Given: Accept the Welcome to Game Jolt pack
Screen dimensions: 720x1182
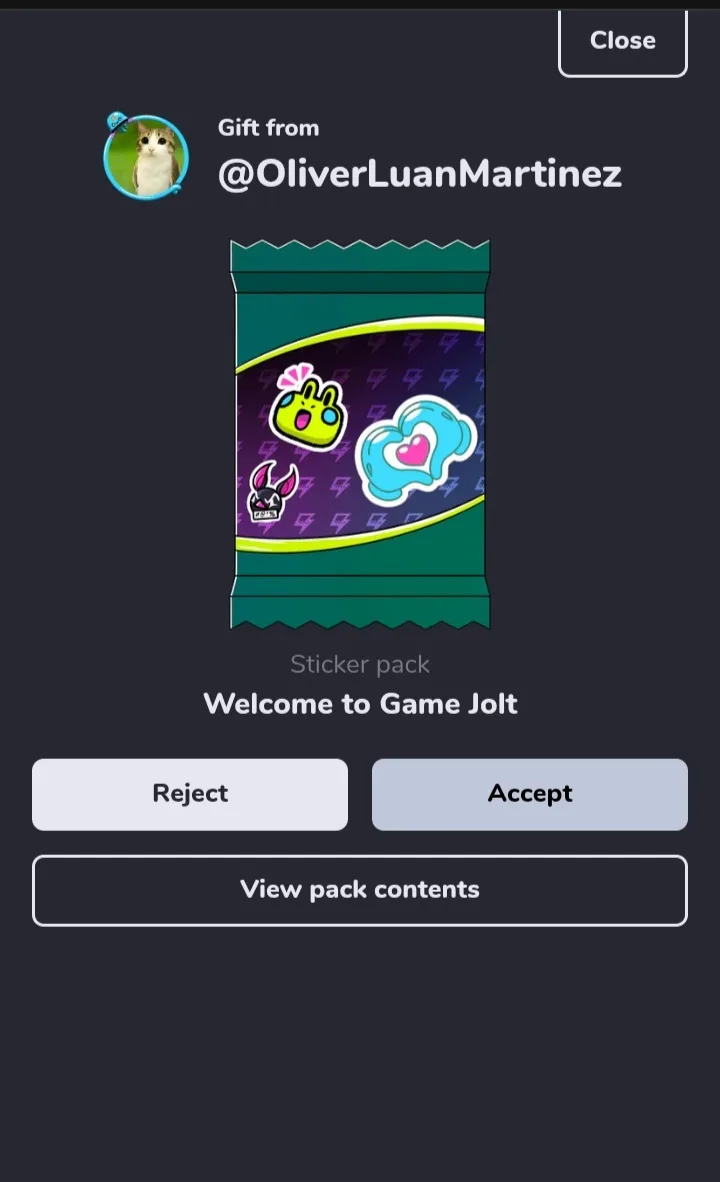Looking at the screenshot, I should click(x=529, y=794).
